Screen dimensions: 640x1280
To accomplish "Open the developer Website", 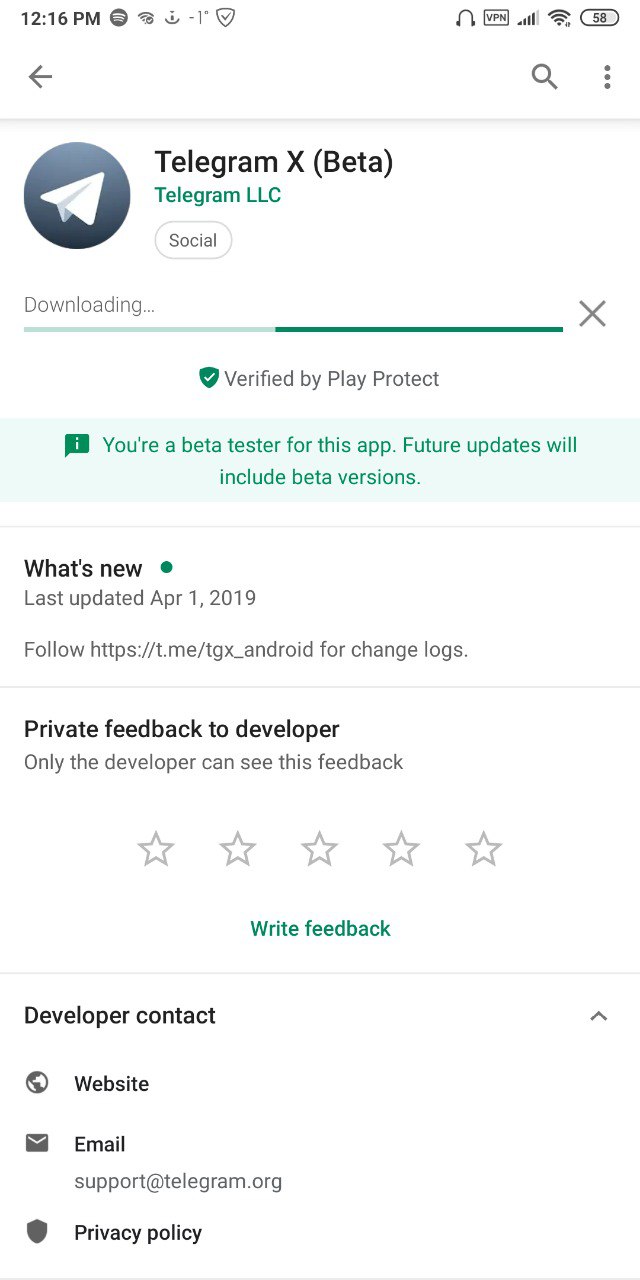I will coord(111,1084).
